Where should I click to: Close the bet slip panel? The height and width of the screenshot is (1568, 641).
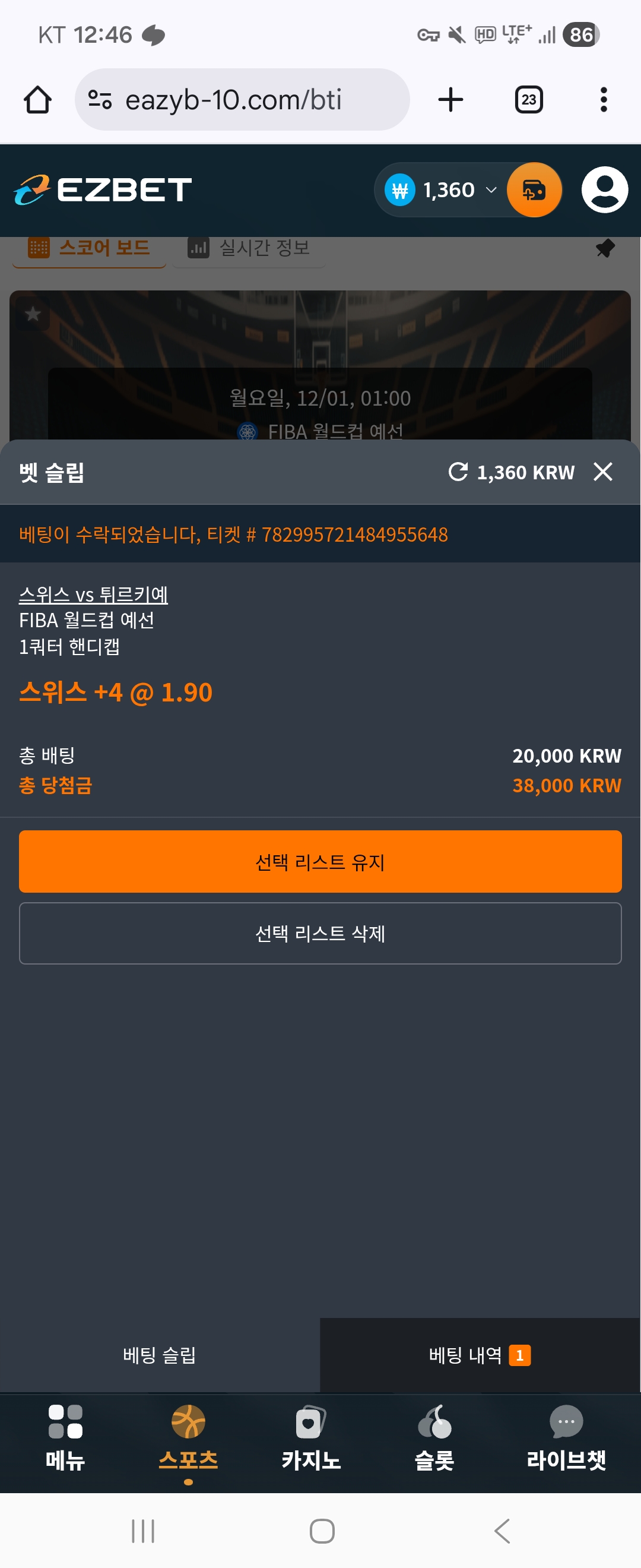click(602, 472)
